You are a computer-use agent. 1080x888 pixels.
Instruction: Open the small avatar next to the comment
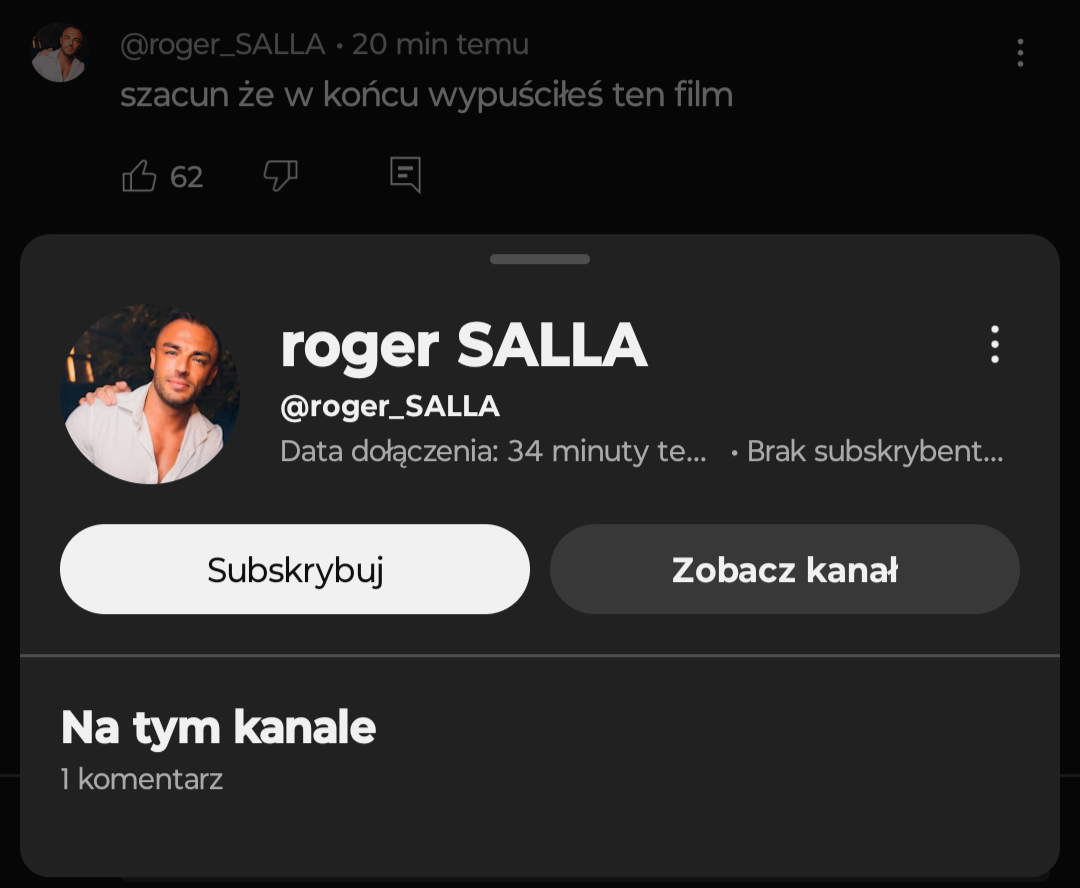[59, 53]
